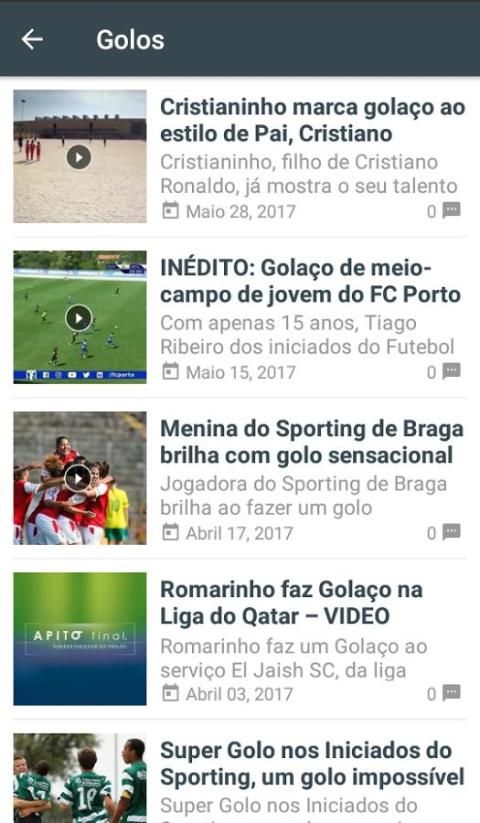Open the Romarinho faz Golaço article
The height and width of the screenshot is (823, 480).
pos(291,603)
